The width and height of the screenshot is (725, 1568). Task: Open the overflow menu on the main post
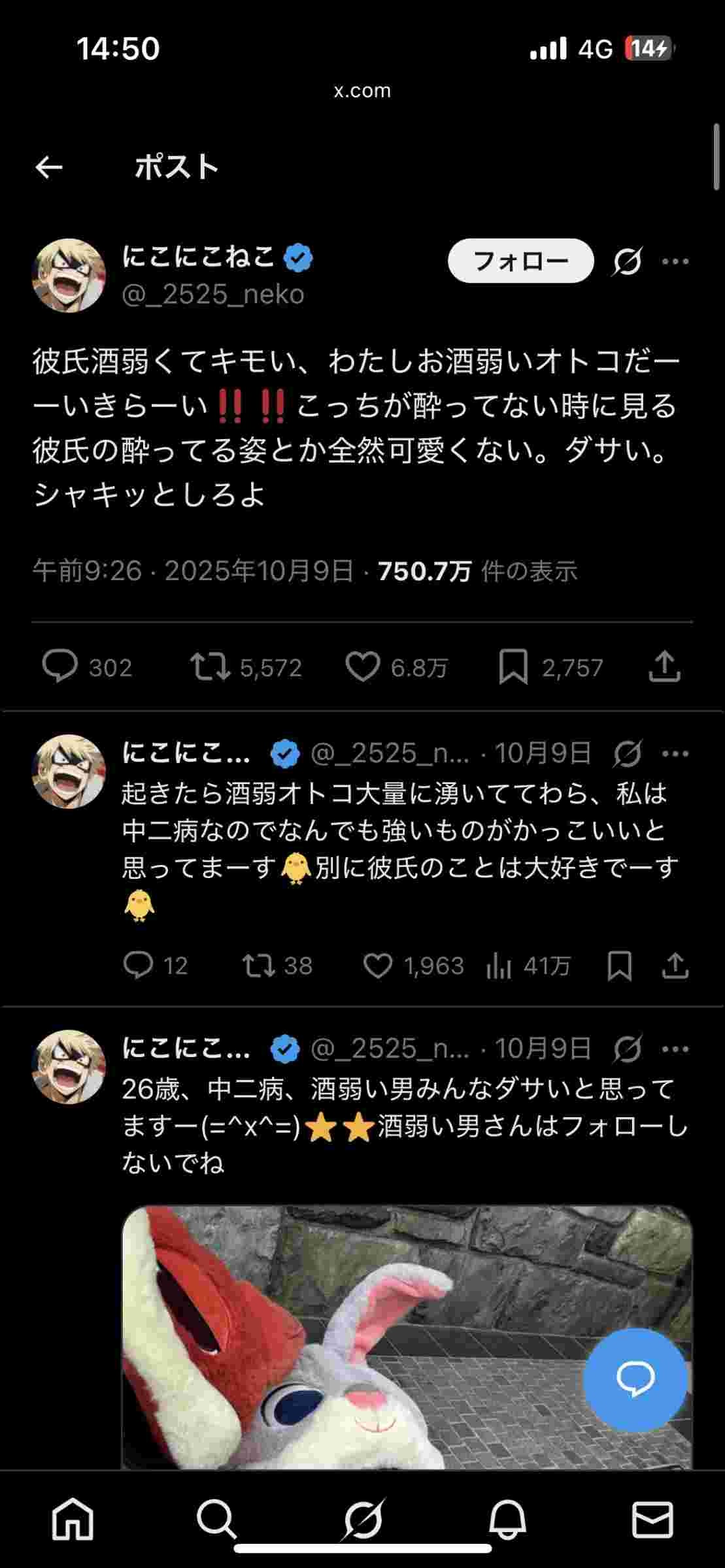coord(675,261)
